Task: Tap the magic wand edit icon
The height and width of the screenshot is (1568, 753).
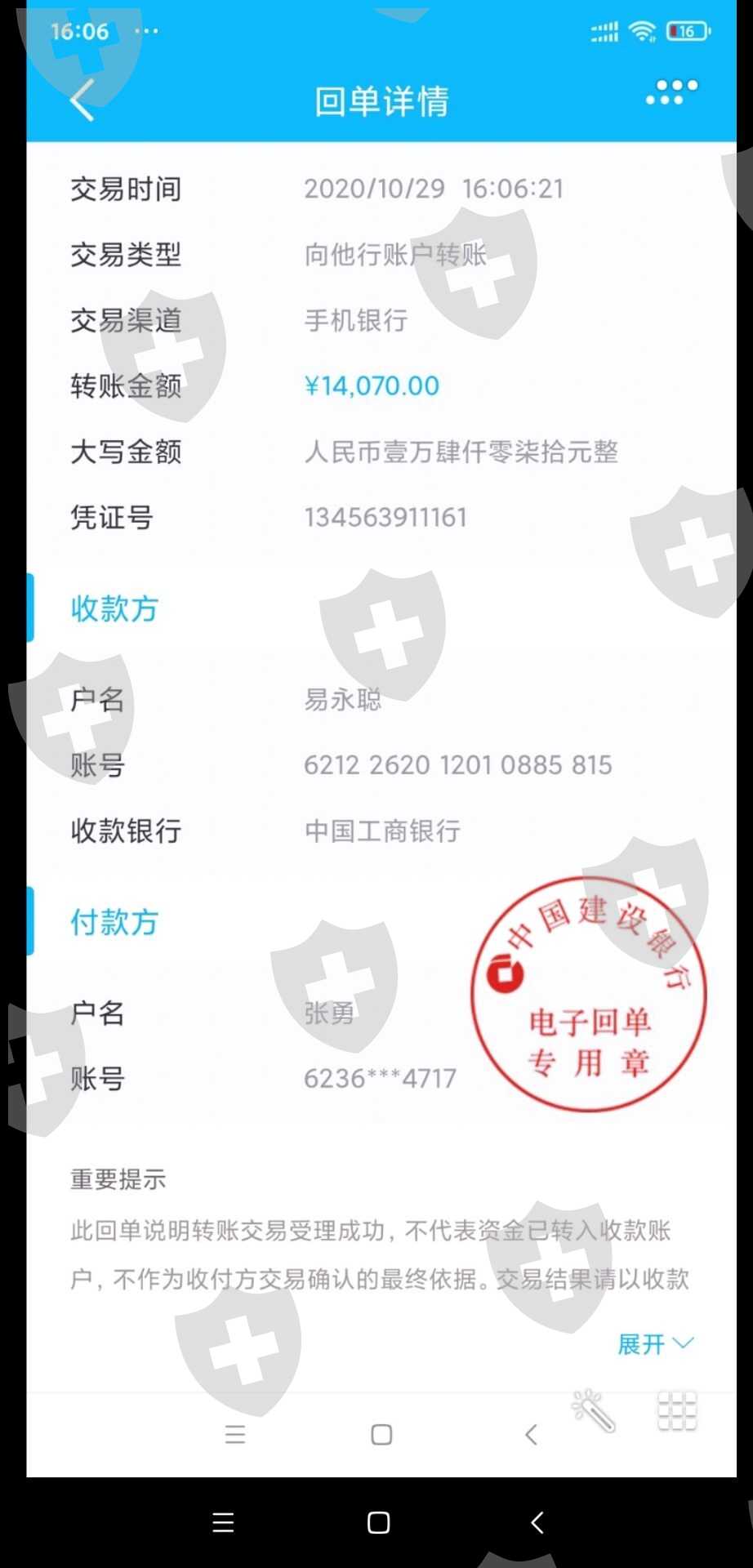Action: [x=594, y=1410]
